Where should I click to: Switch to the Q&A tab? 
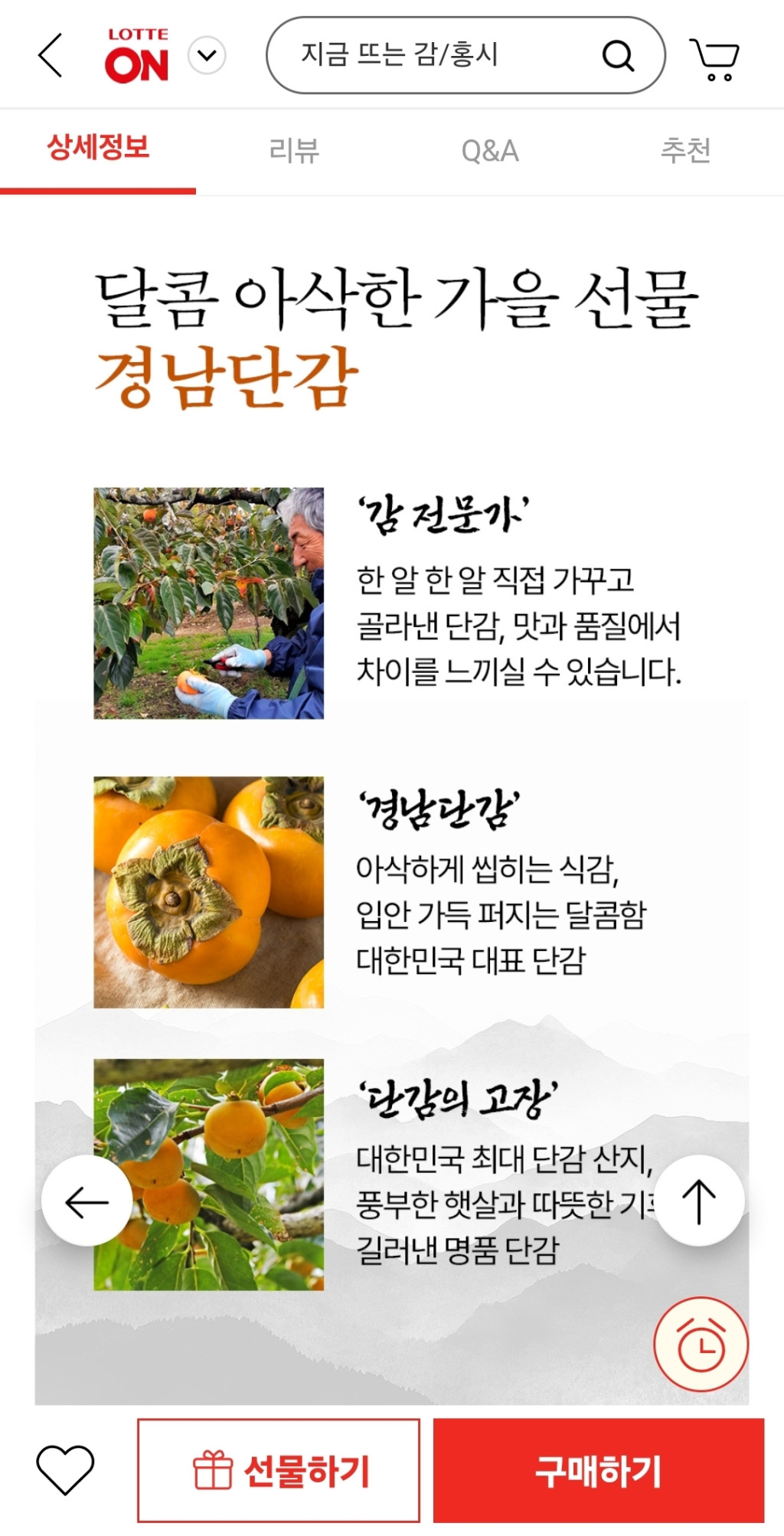(490, 151)
